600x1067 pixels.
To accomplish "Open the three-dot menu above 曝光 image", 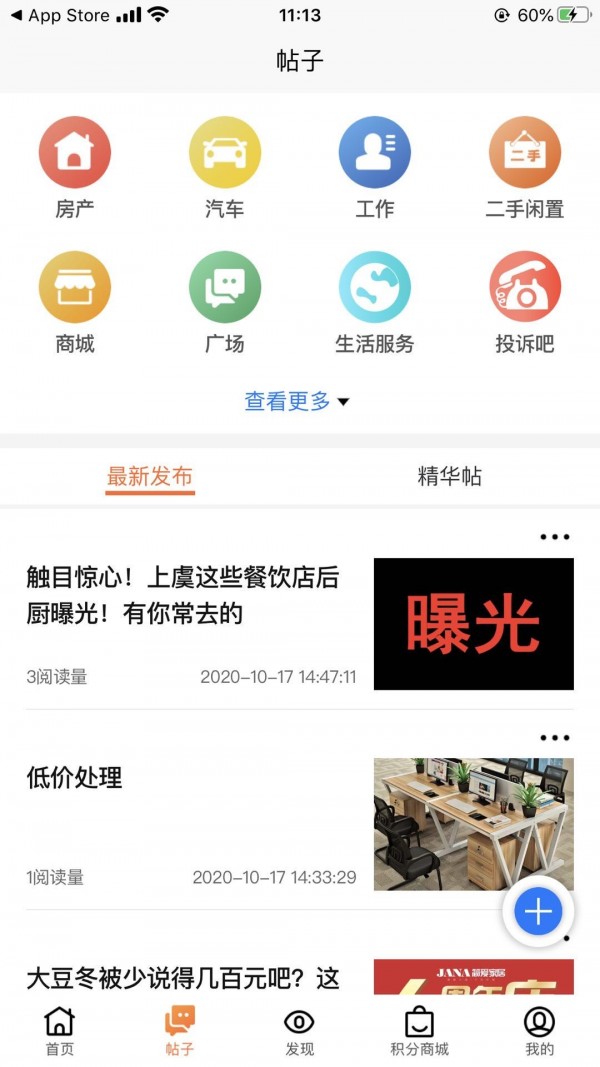I will coord(554,537).
